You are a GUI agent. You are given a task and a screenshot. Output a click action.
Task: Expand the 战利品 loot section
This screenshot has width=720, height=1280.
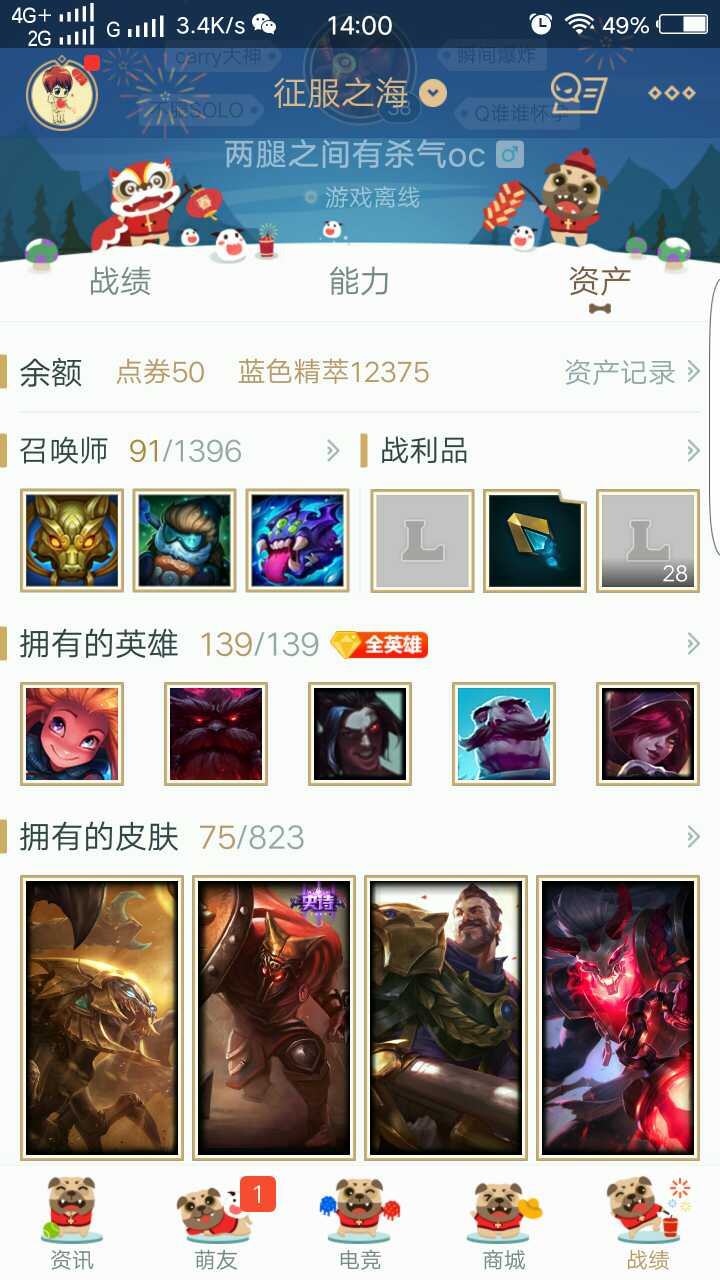[x=692, y=451]
